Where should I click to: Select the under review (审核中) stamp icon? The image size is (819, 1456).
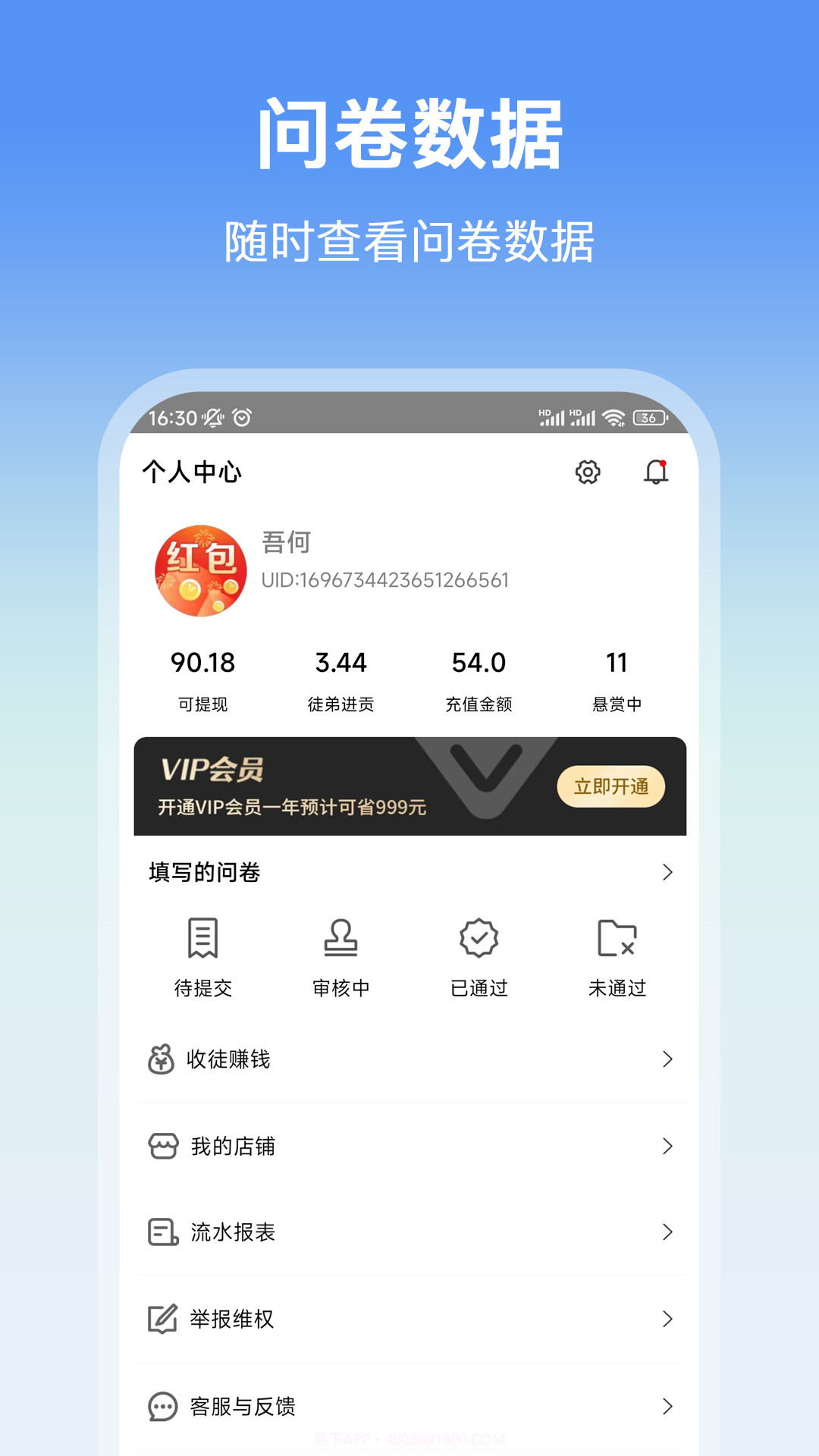[340, 939]
